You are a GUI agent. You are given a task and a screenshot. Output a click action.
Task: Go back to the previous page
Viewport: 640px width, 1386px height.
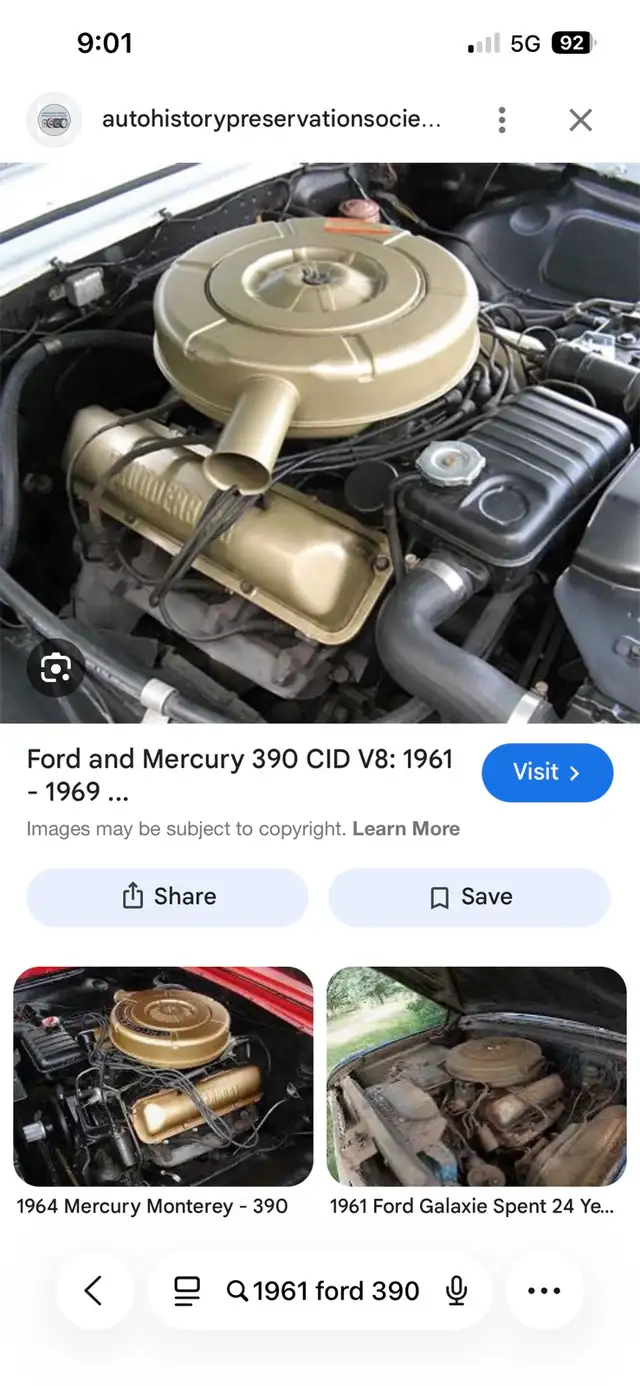tap(93, 1291)
